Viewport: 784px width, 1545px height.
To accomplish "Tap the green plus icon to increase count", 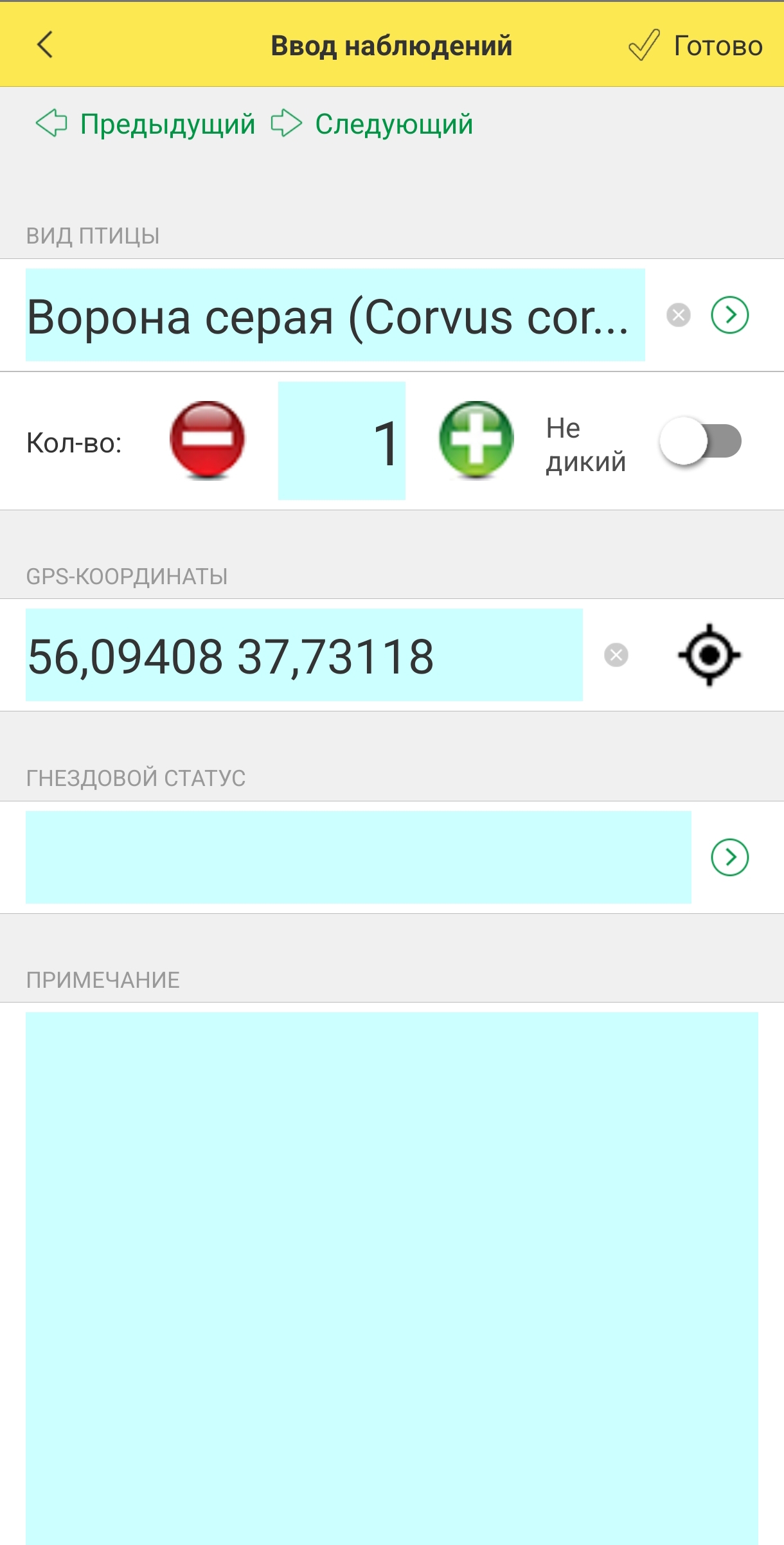I will pos(476,440).
